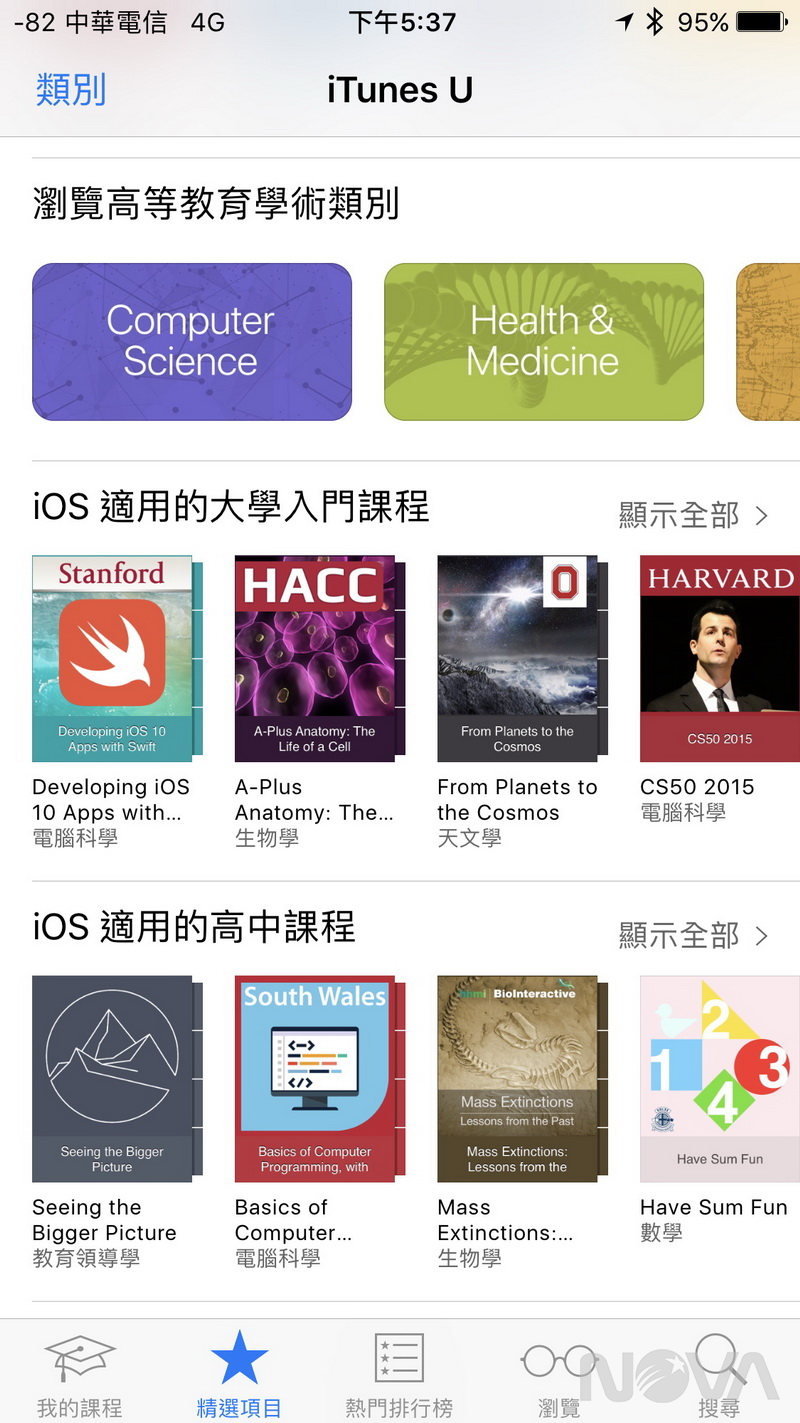Open the Health & Medicine category banner

point(543,342)
